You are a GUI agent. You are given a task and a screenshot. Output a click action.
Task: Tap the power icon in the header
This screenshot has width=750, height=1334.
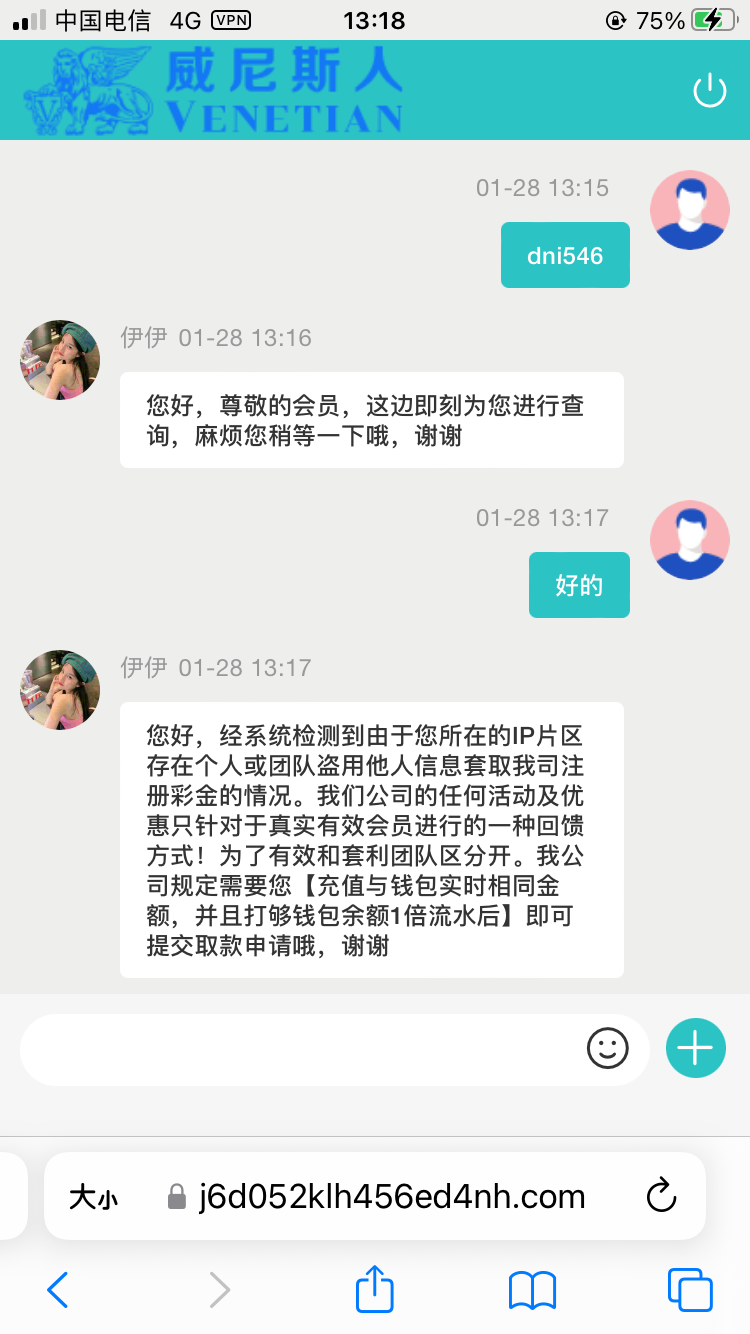(709, 91)
